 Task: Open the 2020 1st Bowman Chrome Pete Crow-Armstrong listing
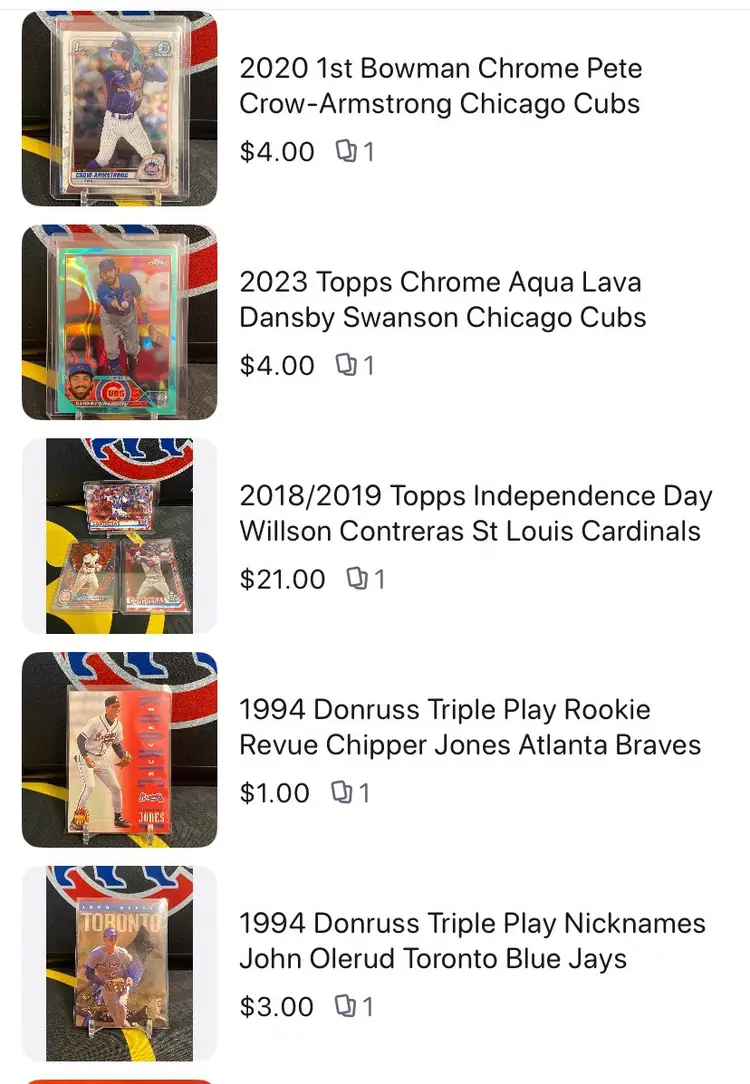click(x=440, y=85)
